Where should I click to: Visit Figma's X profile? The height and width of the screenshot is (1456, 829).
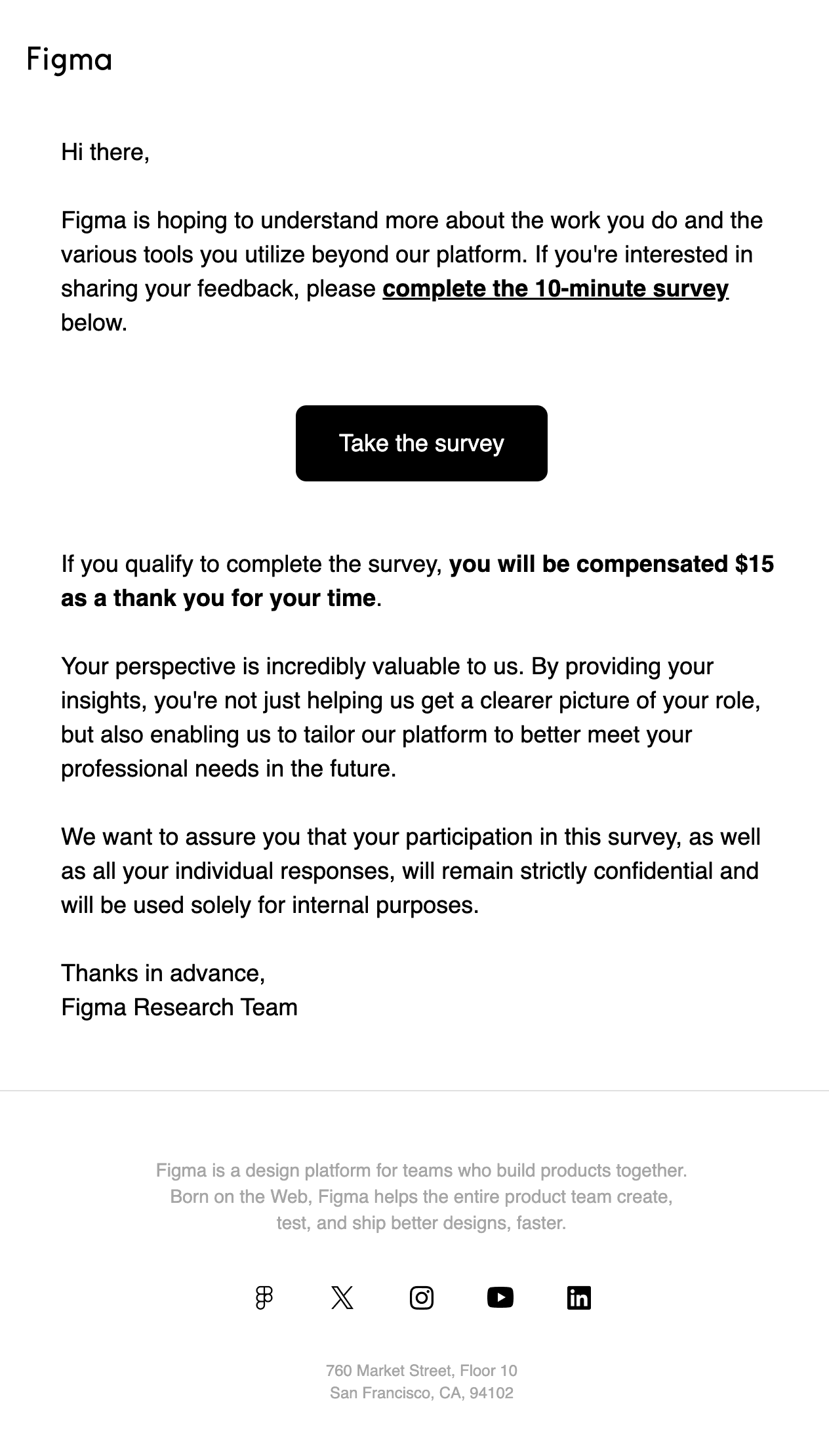click(342, 1298)
